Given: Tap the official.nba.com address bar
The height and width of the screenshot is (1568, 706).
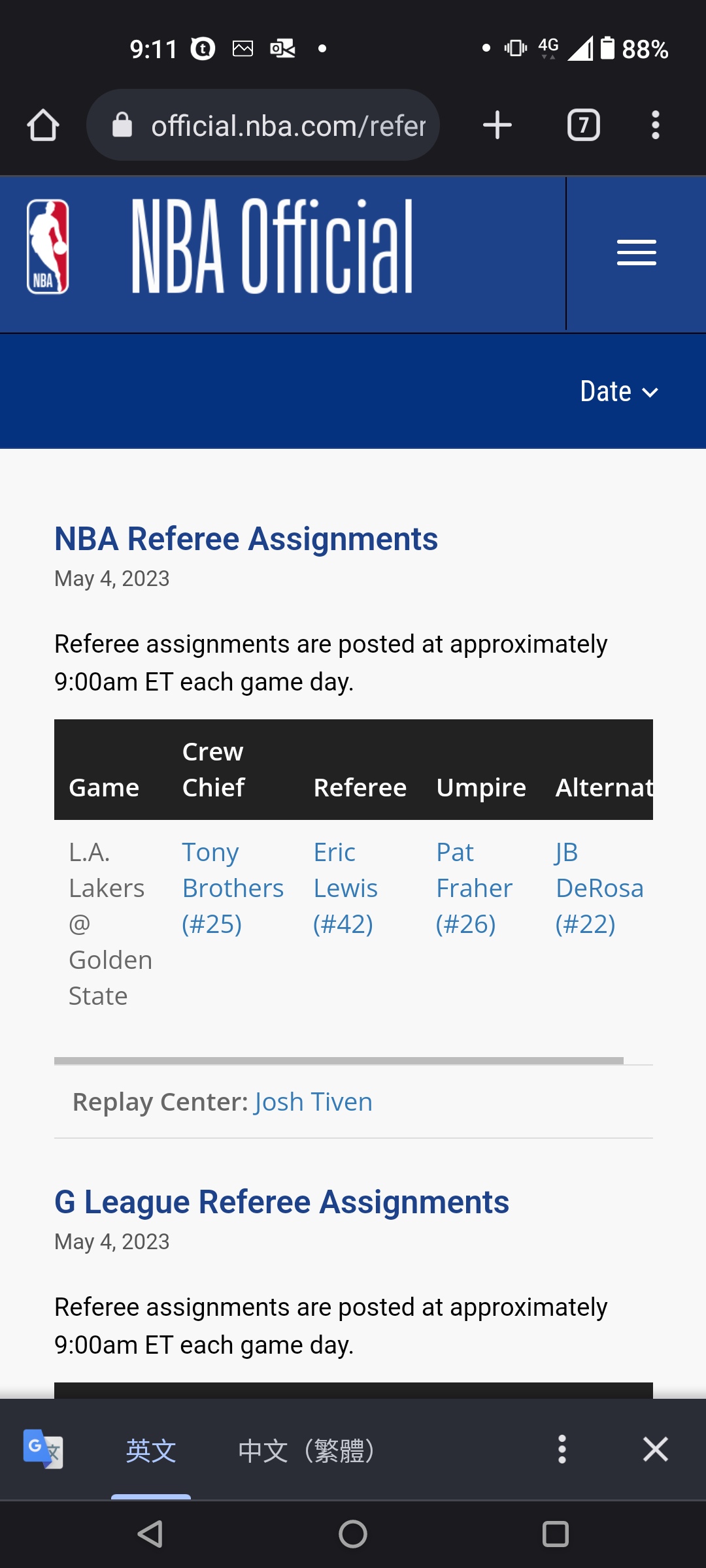Looking at the screenshot, I should click(263, 125).
